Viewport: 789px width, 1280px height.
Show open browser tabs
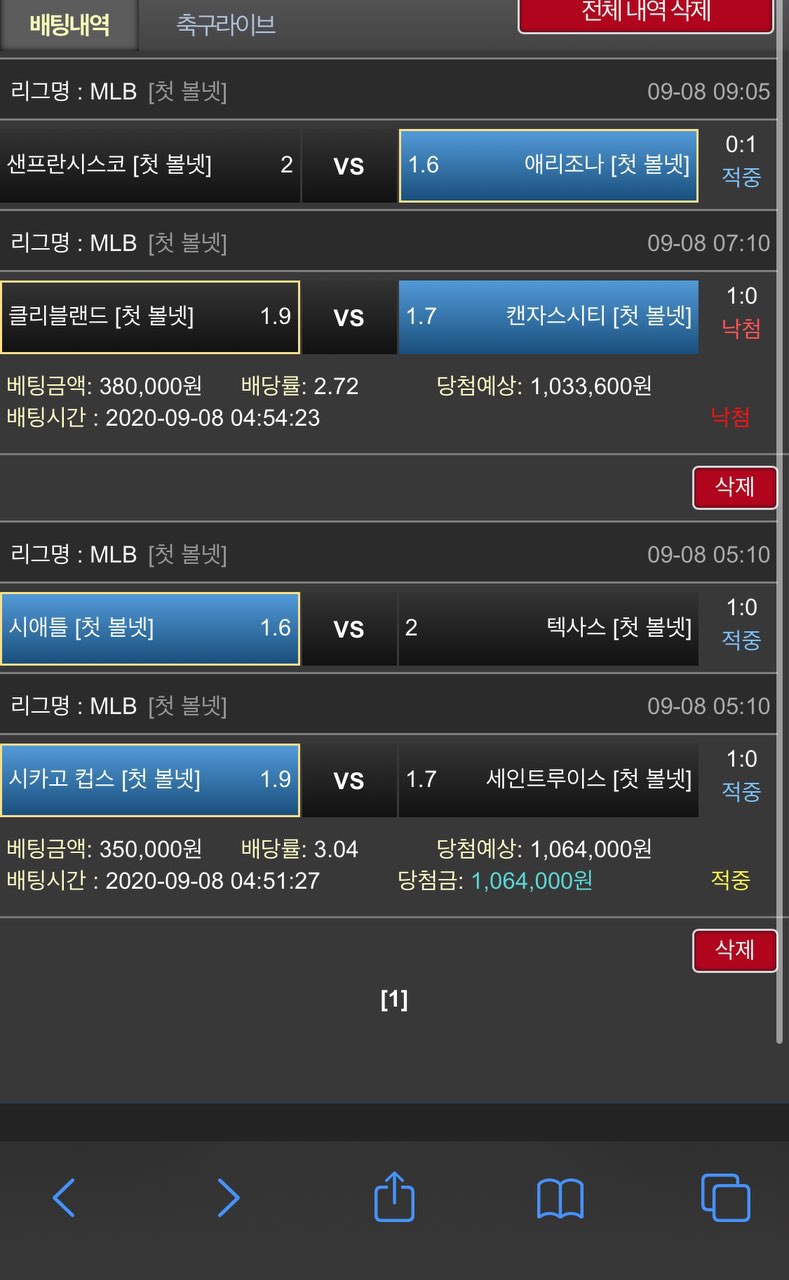coord(725,1197)
